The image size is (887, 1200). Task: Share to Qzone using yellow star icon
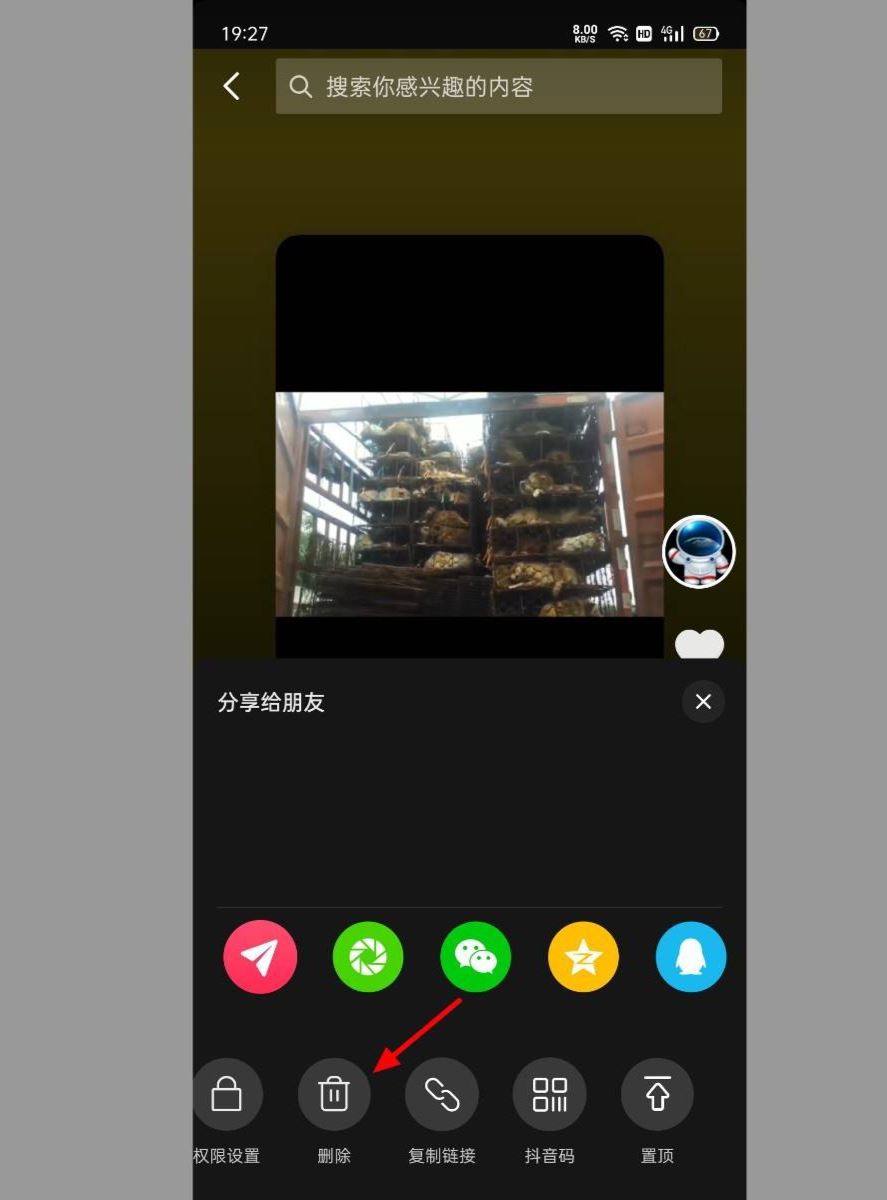pos(583,957)
